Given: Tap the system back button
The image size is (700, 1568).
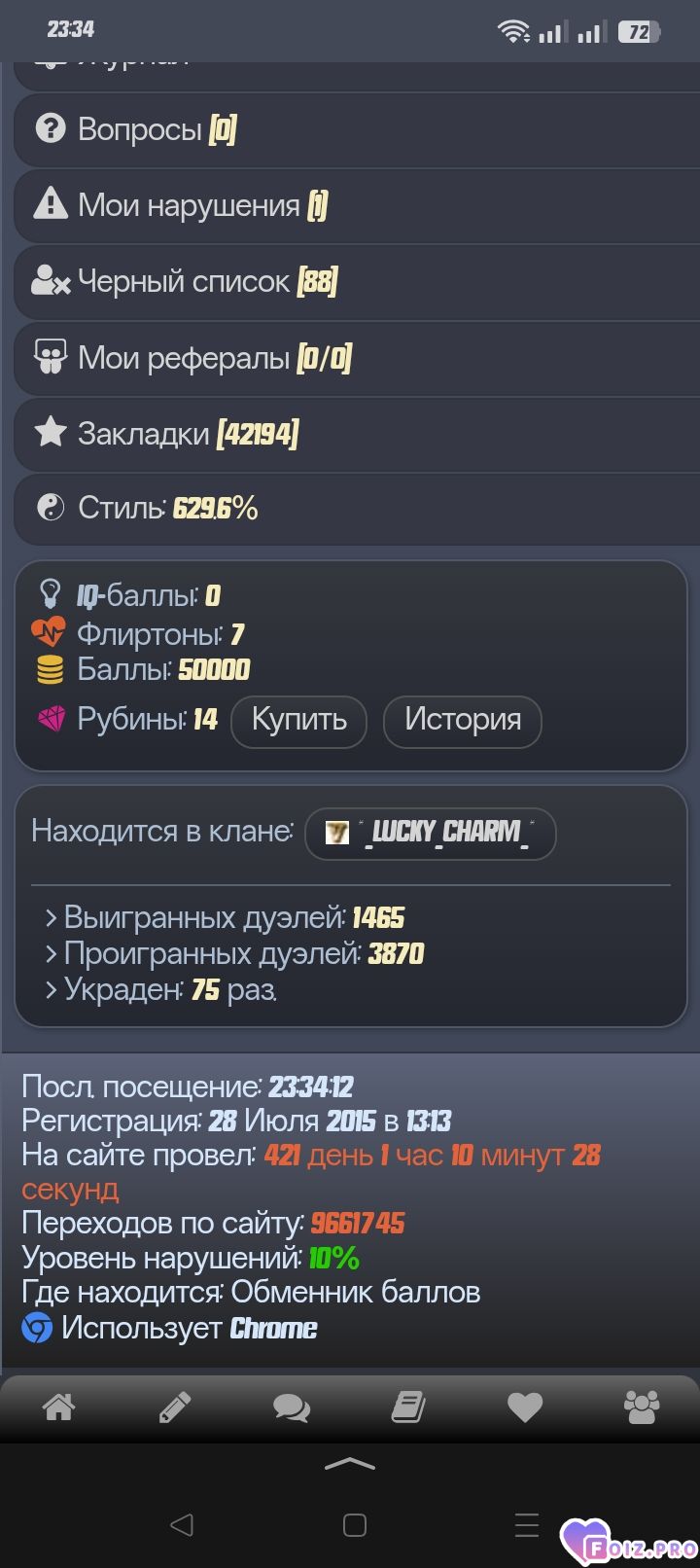Looking at the screenshot, I should pyautogui.click(x=181, y=1524).
